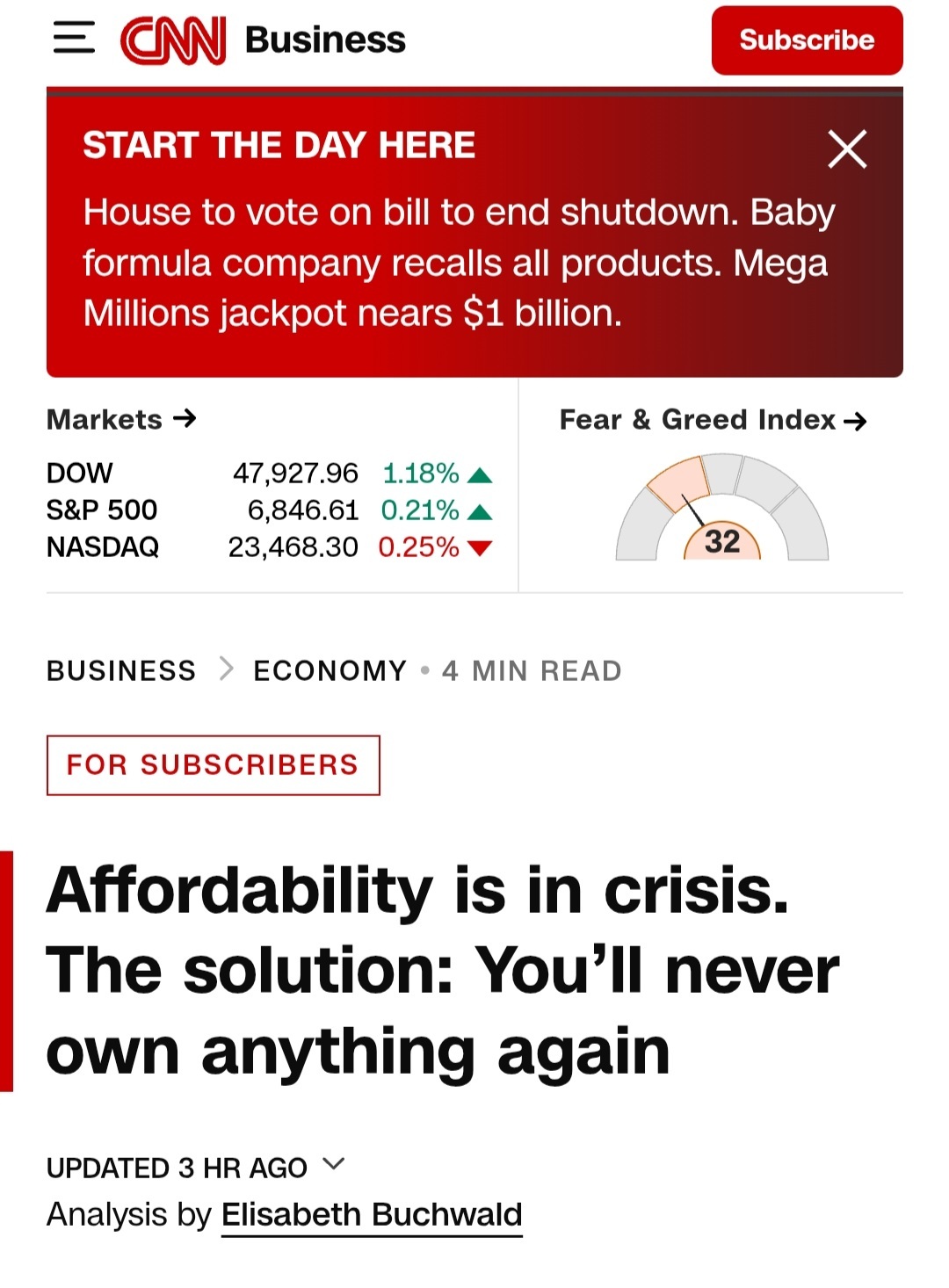Go to the CNN home page logo
949x1288 pixels.
(x=173, y=40)
